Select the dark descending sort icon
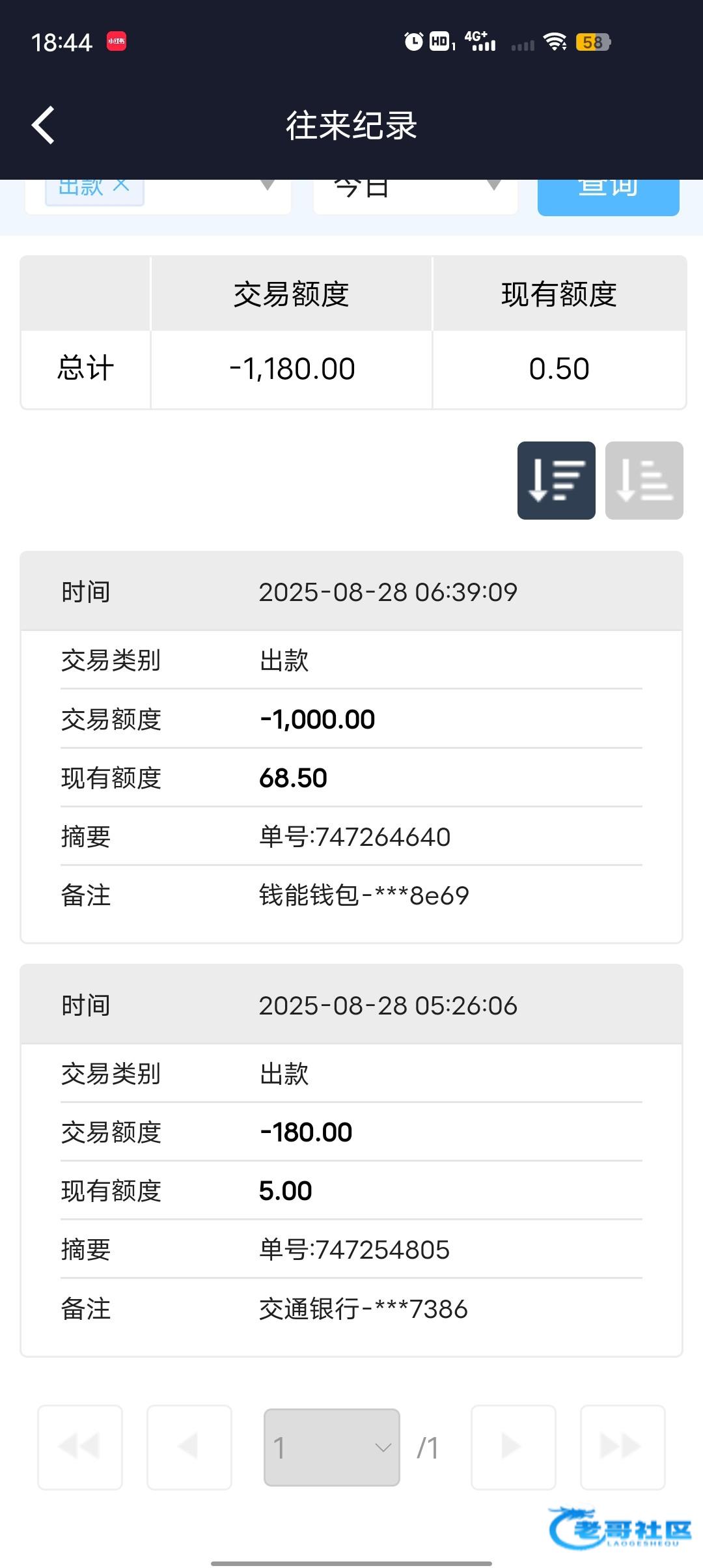703x1568 pixels. (x=556, y=481)
